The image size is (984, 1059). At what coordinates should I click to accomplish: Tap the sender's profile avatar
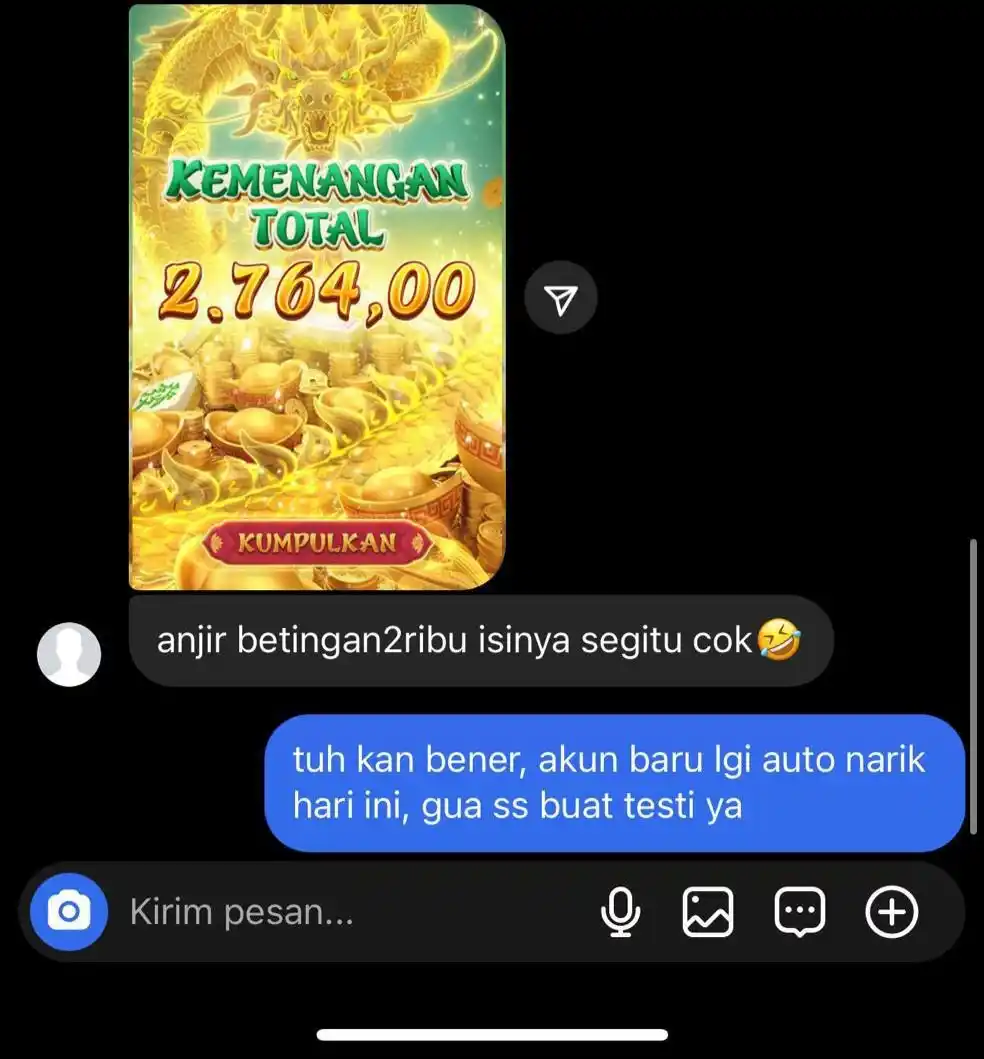(x=68, y=653)
